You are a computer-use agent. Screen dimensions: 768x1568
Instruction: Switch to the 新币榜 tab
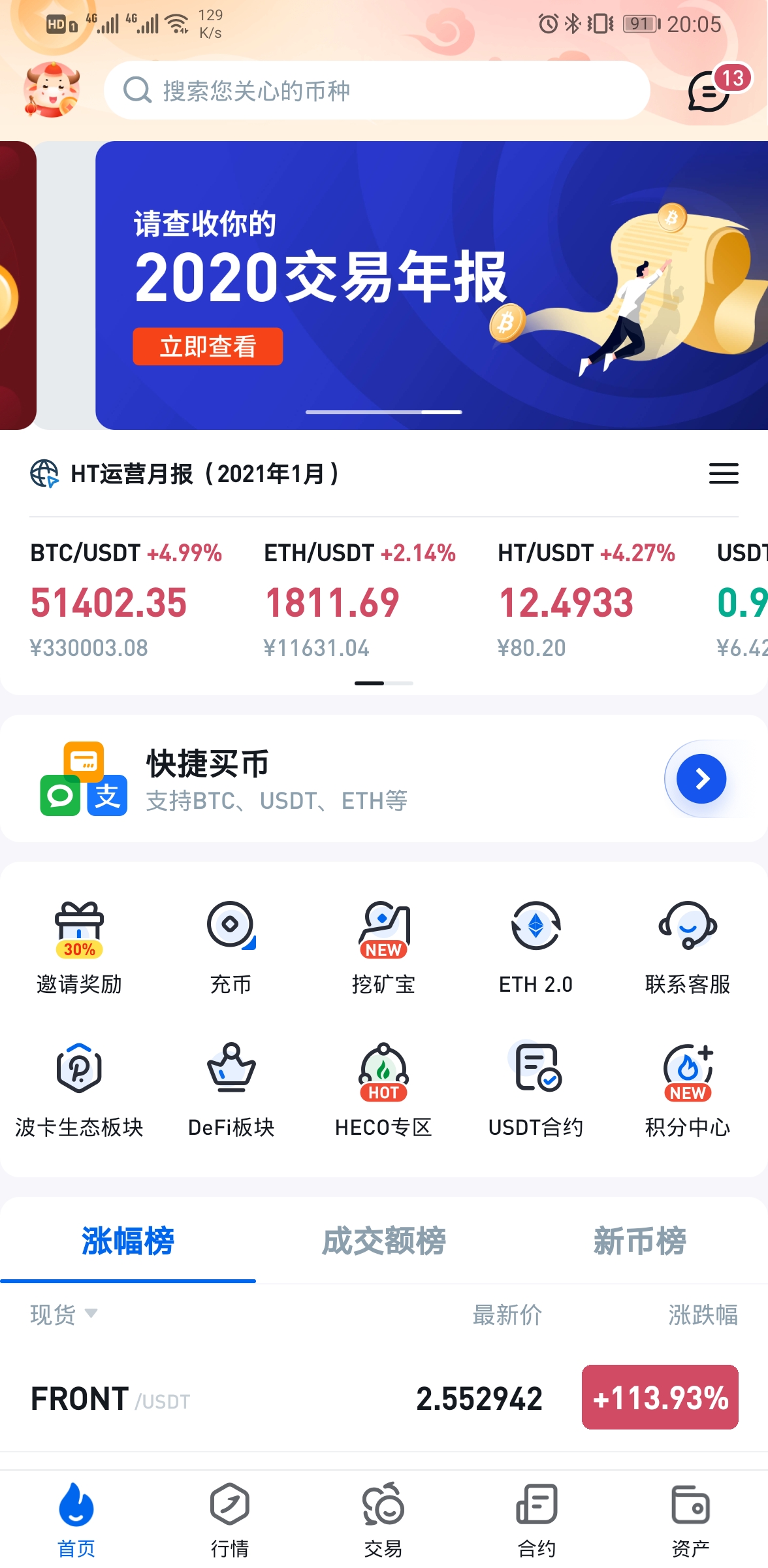pyautogui.click(x=639, y=1241)
